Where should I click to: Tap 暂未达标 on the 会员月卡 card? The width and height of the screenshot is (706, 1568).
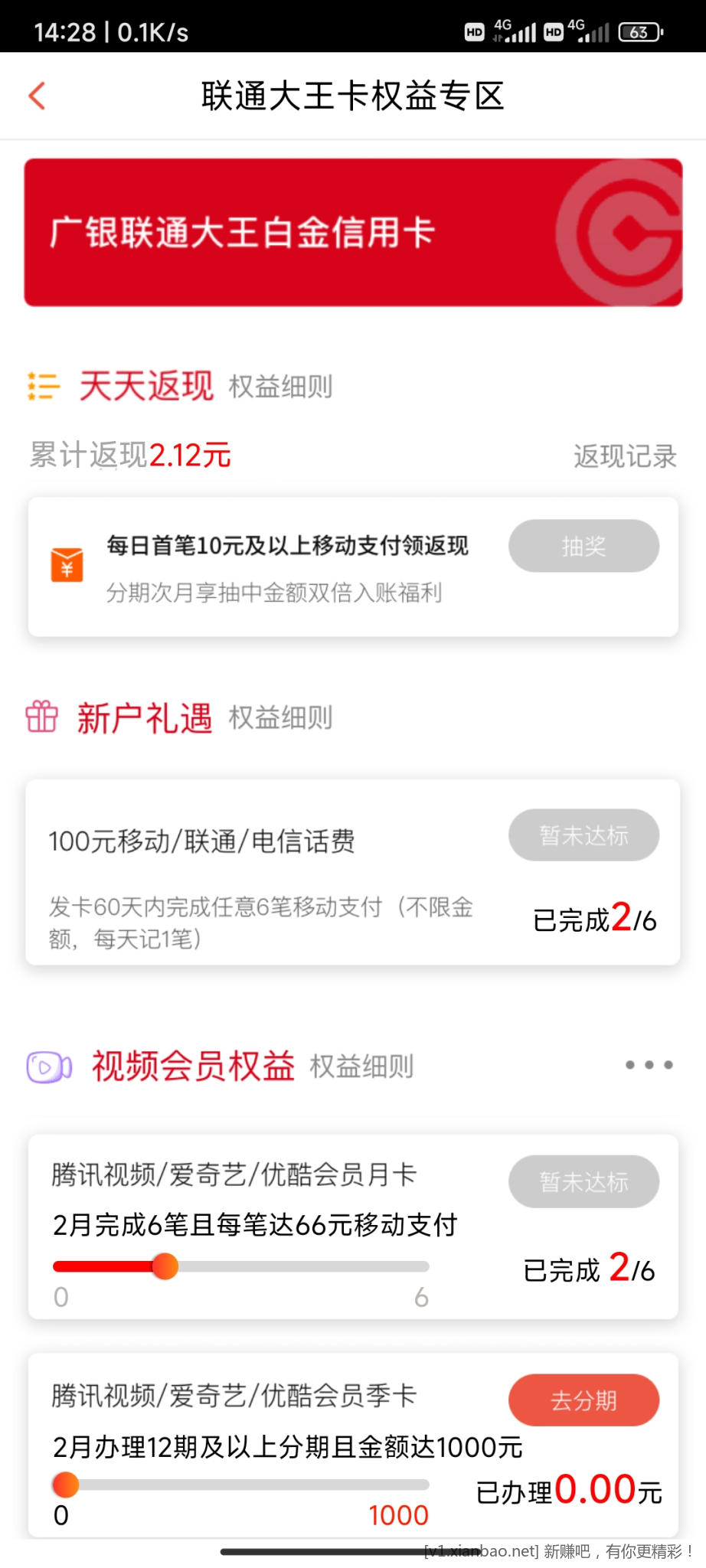(583, 1182)
